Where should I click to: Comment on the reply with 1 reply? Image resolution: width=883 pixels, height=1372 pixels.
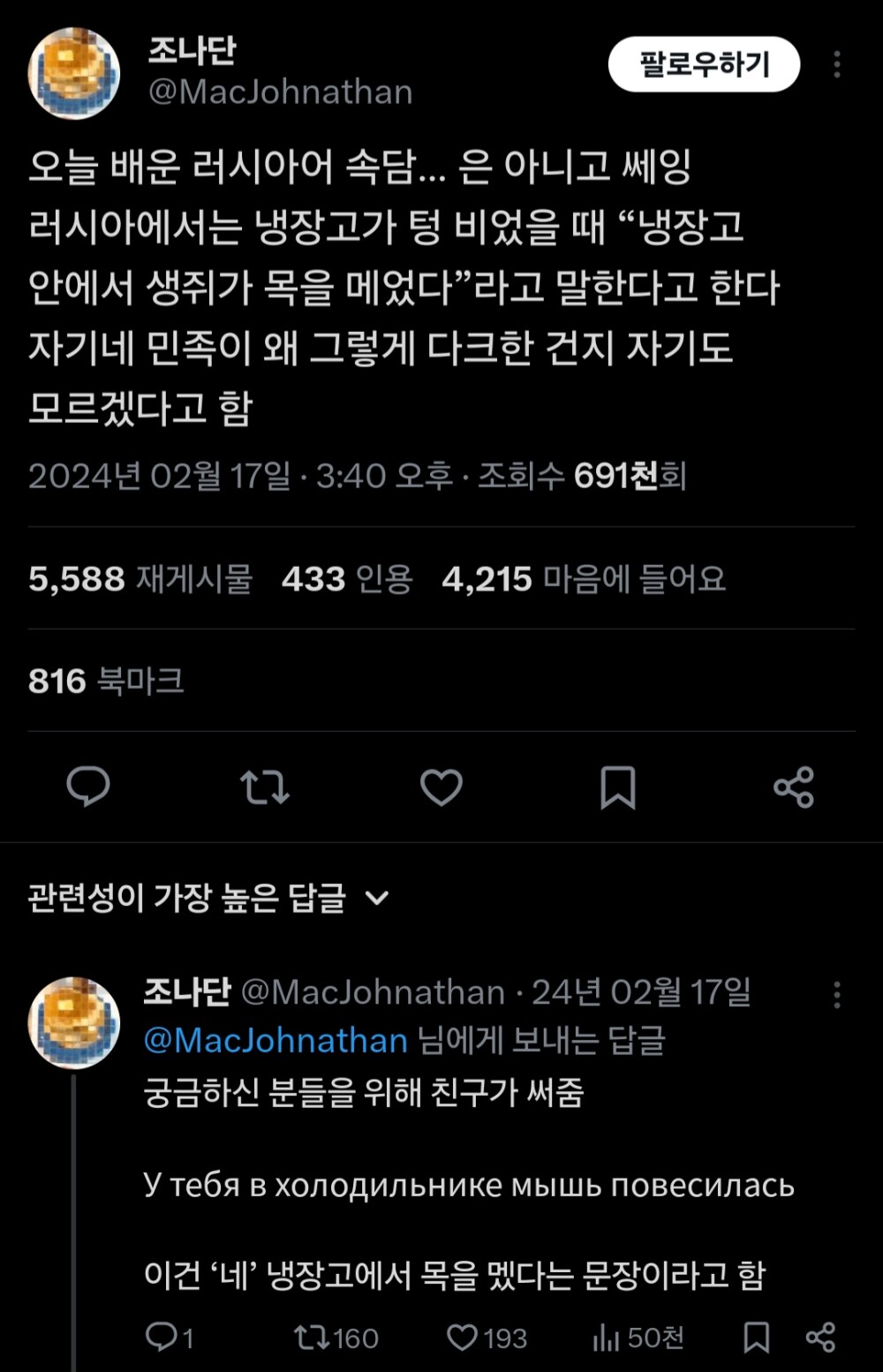click(x=169, y=1338)
